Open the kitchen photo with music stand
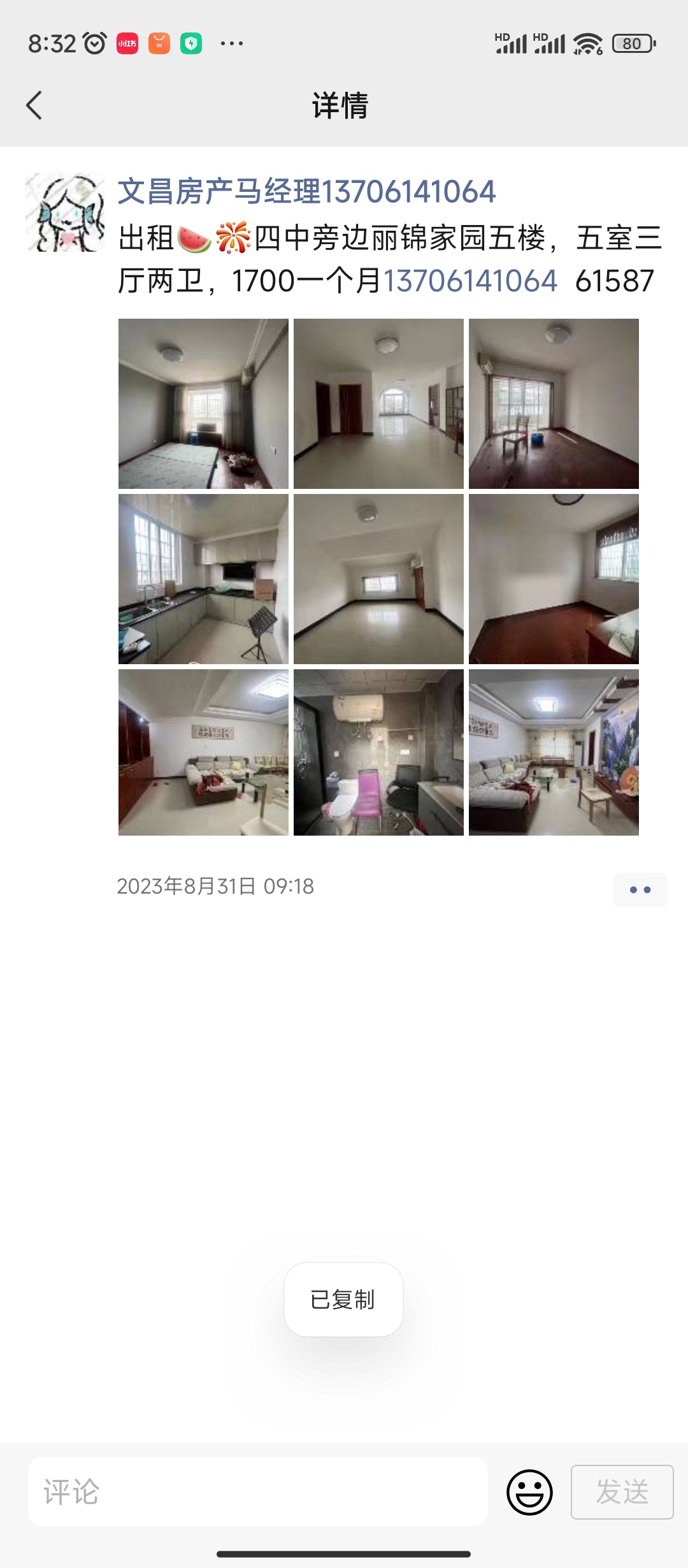 pyautogui.click(x=203, y=579)
